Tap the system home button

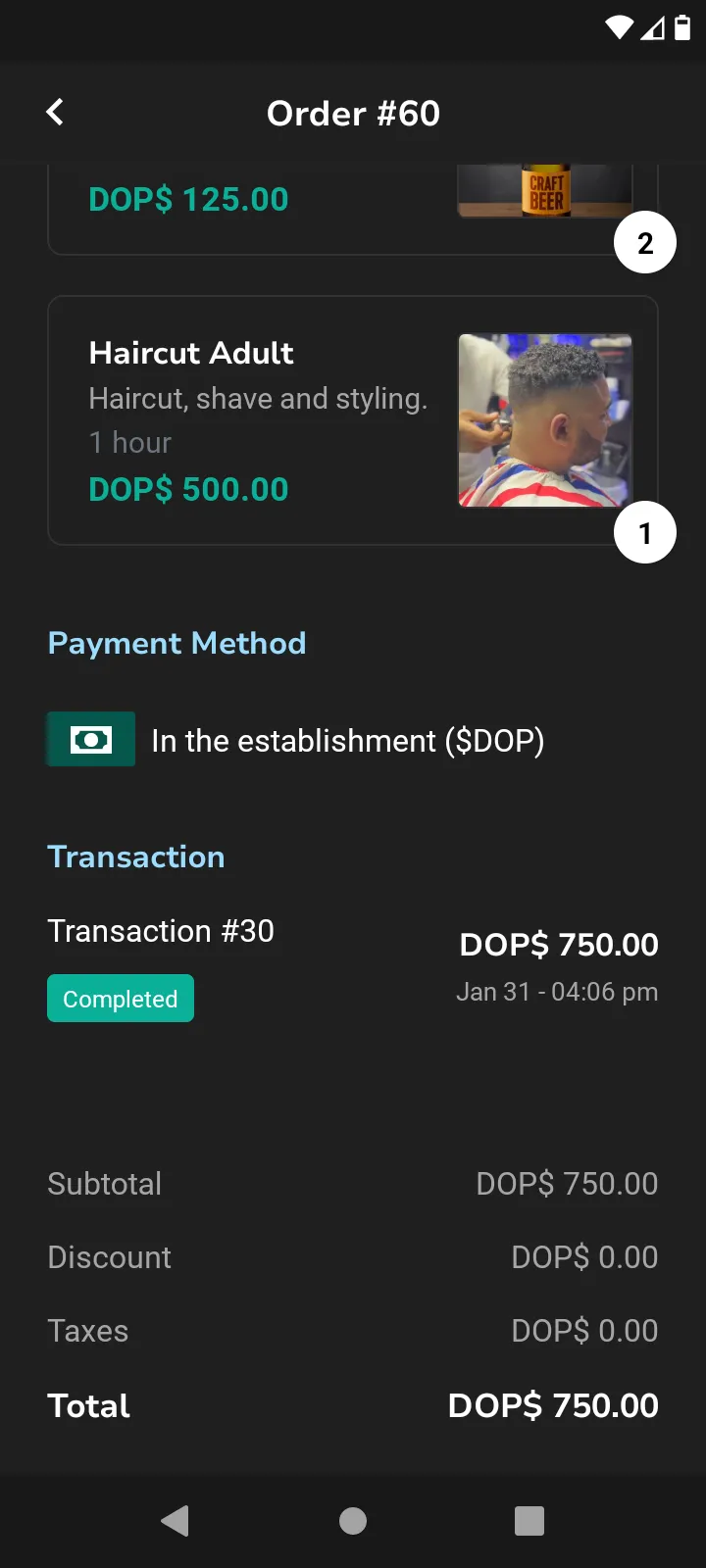[353, 1520]
